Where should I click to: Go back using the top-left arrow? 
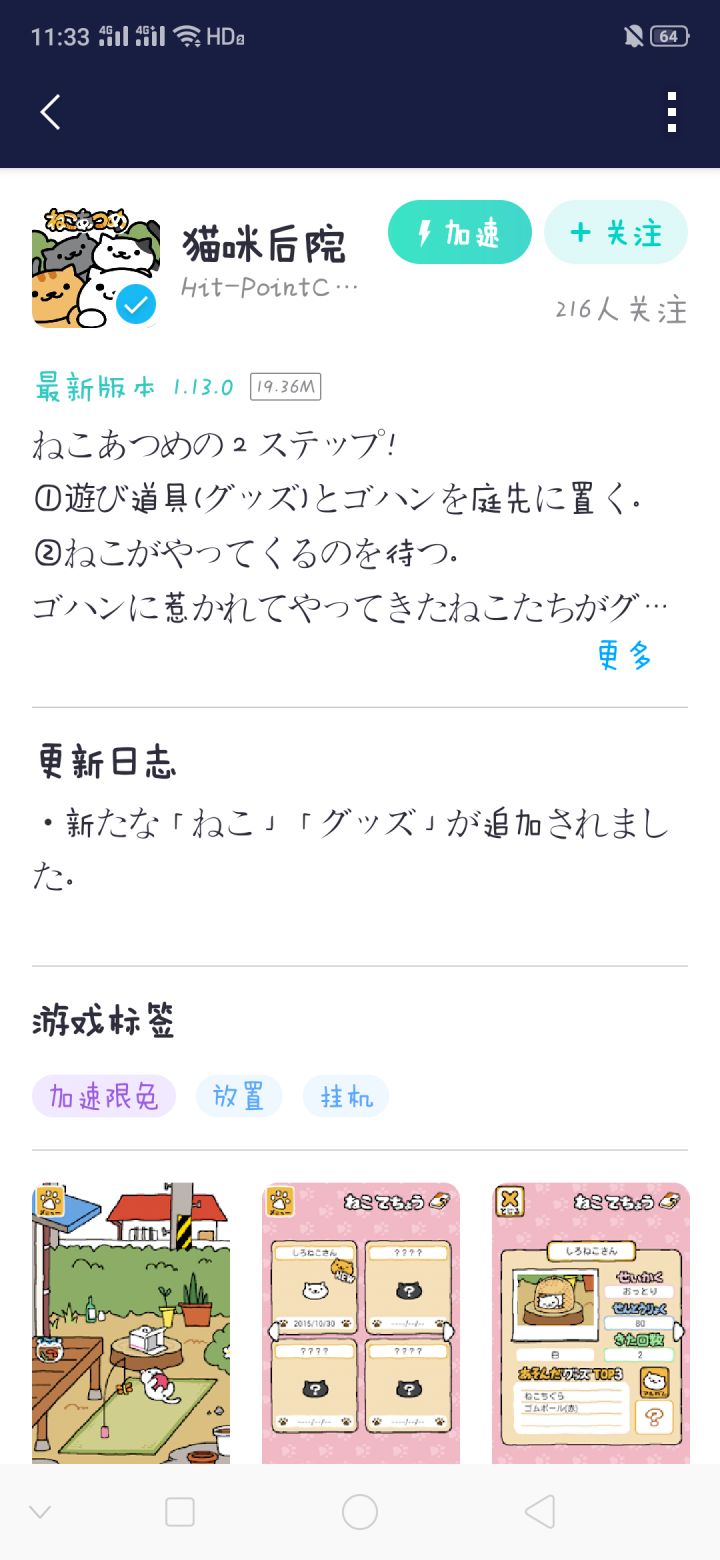(x=50, y=112)
